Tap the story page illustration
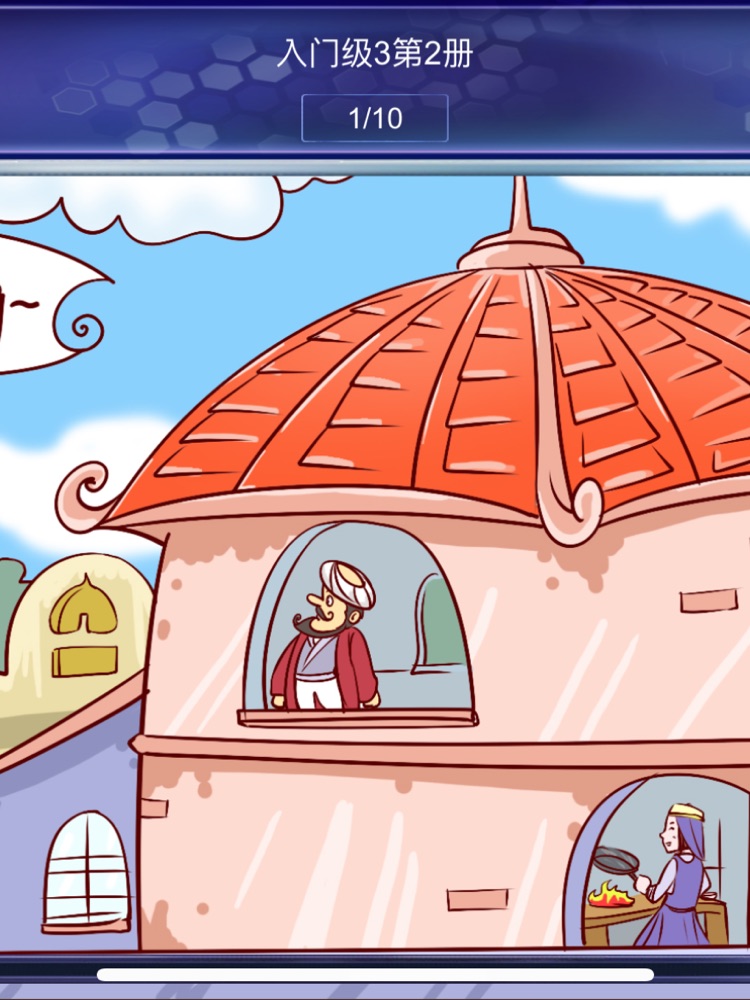 [x=375, y=560]
